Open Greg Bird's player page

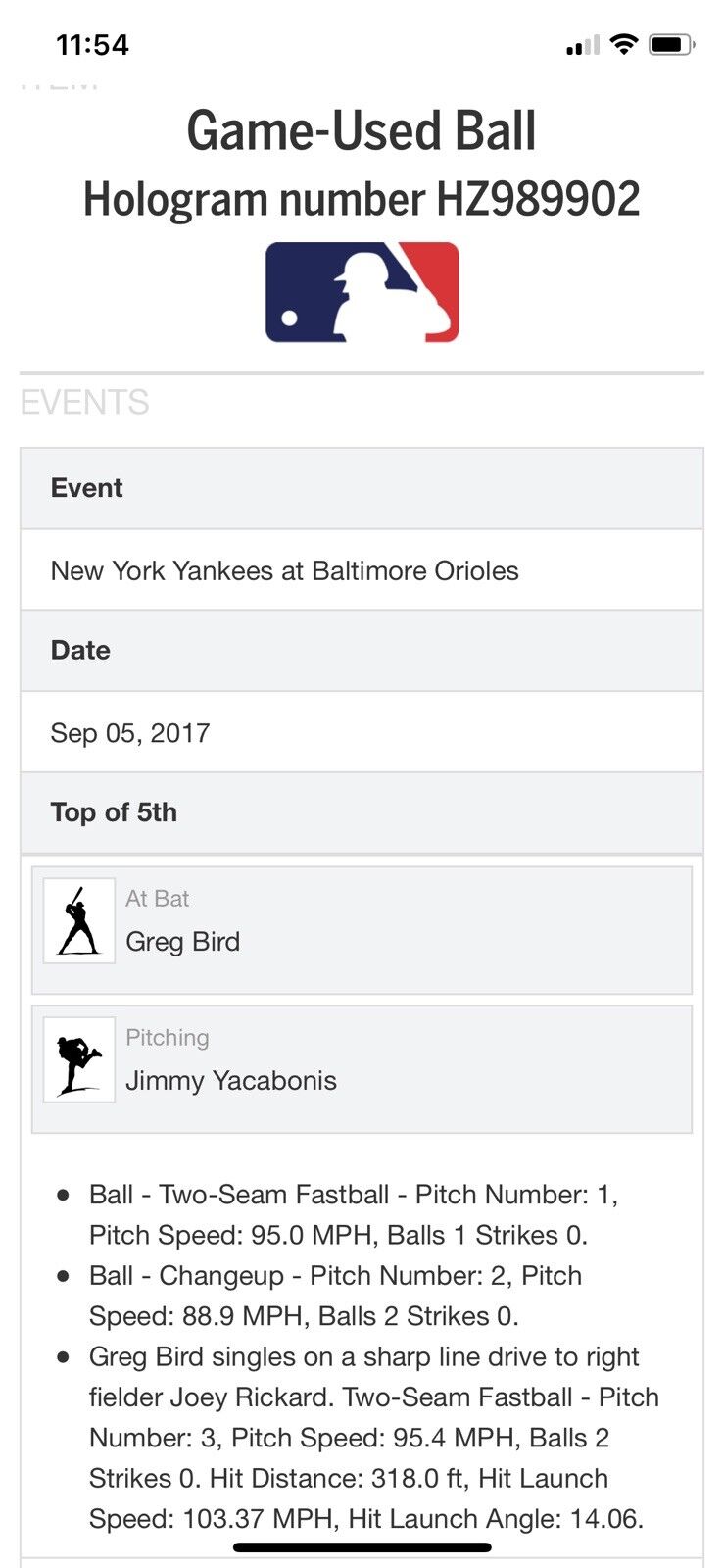tap(182, 942)
